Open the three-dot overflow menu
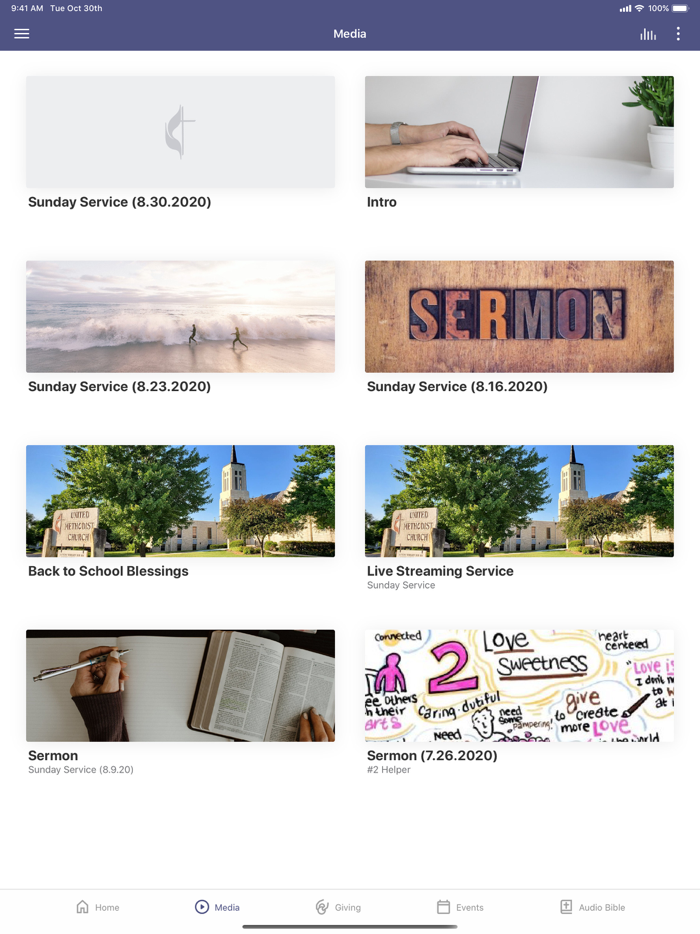This screenshot has height=934, width=700. [678, 34]
